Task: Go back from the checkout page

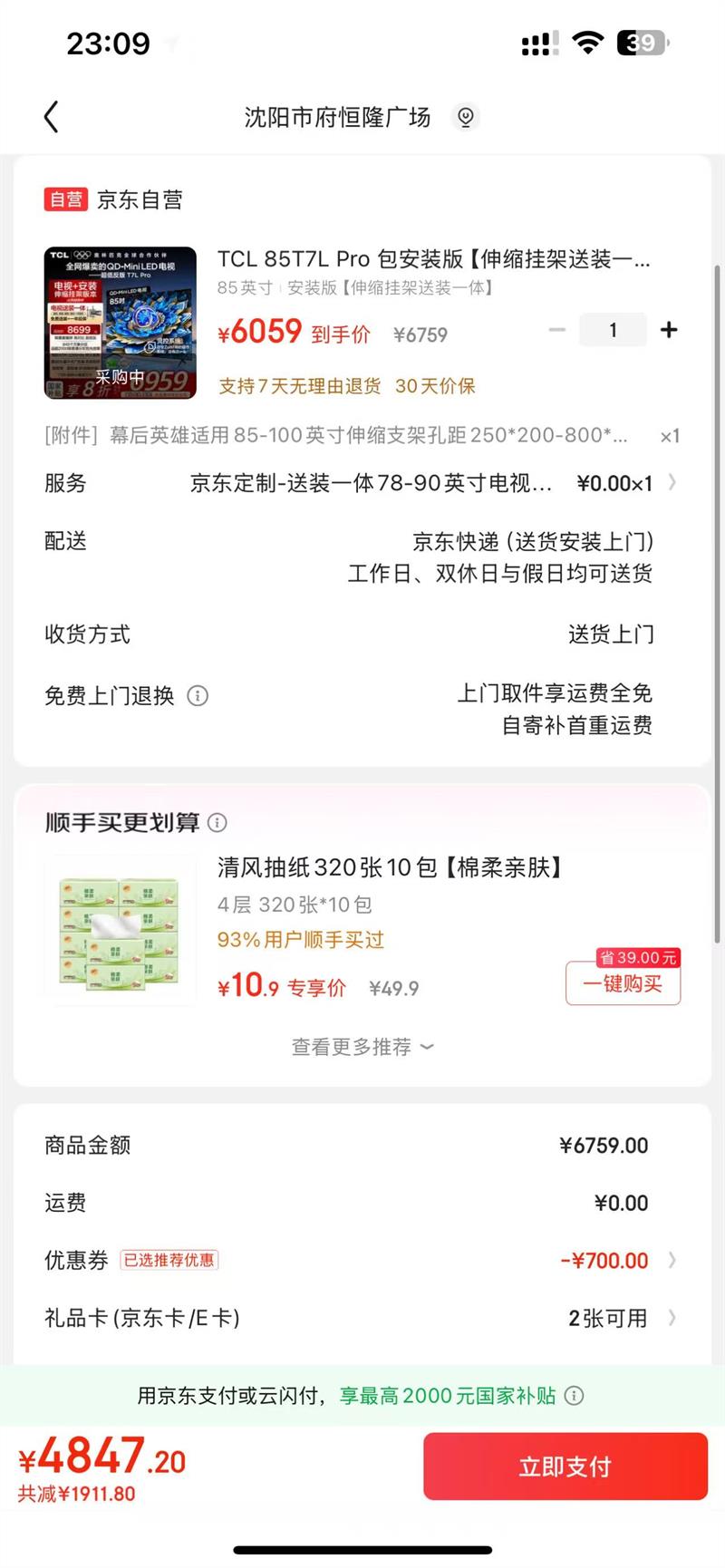Action: (52, 117)
